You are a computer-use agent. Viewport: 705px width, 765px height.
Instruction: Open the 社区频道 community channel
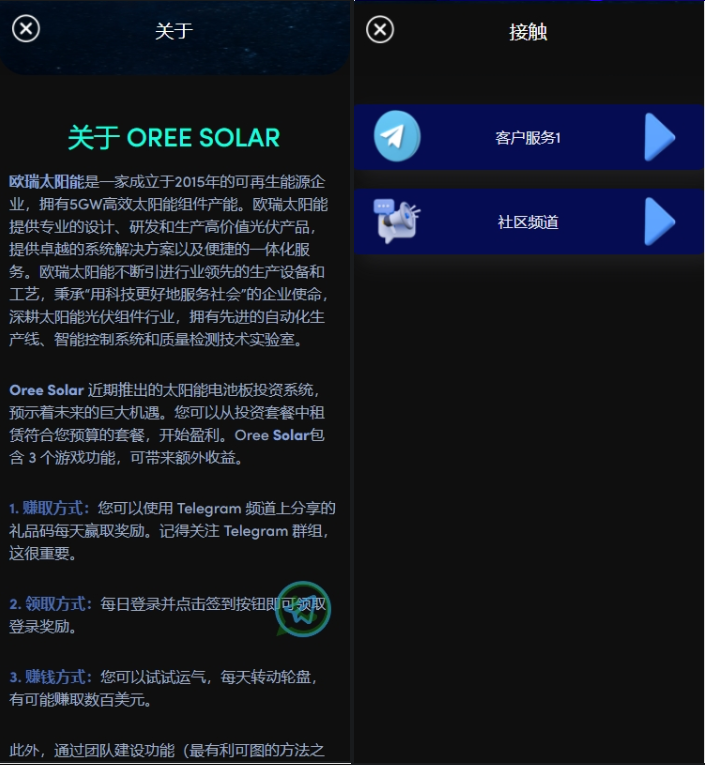click(529, 222)
